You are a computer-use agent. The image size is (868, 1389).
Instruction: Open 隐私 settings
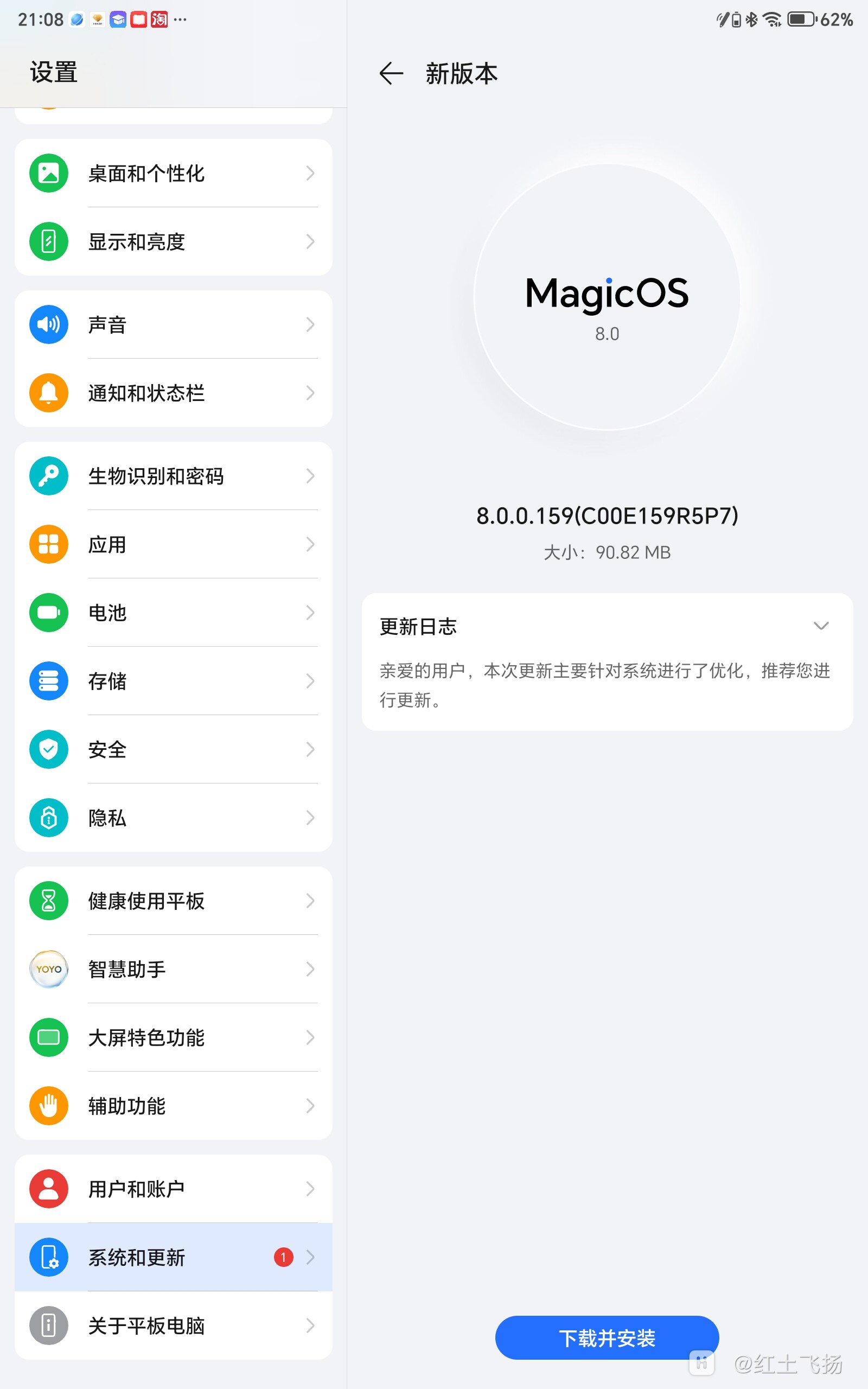(174, 817)
